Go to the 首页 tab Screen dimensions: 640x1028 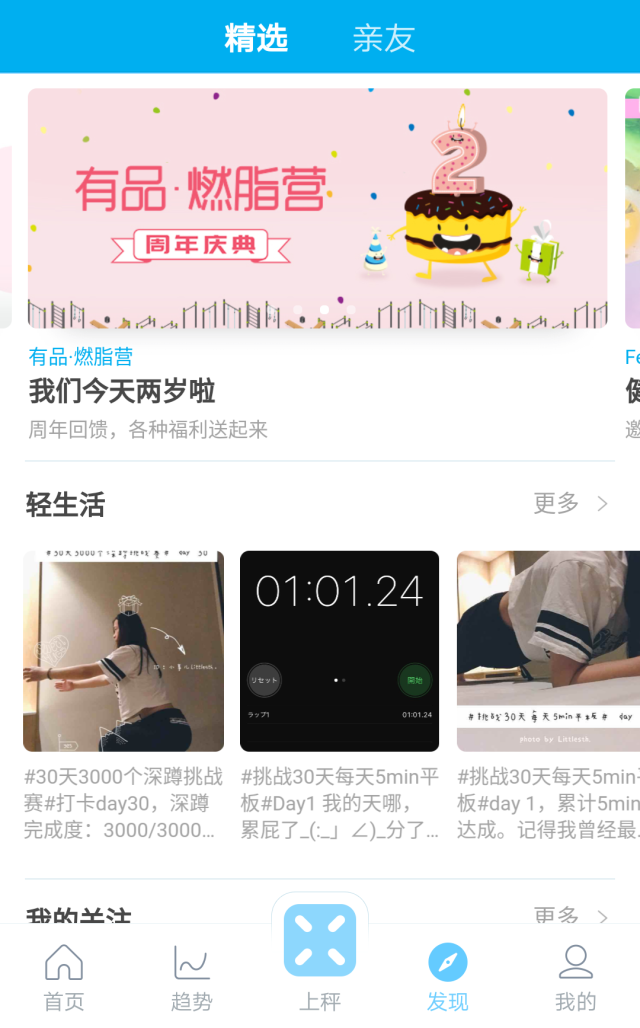pyautogui.click(x=64, y=977)
